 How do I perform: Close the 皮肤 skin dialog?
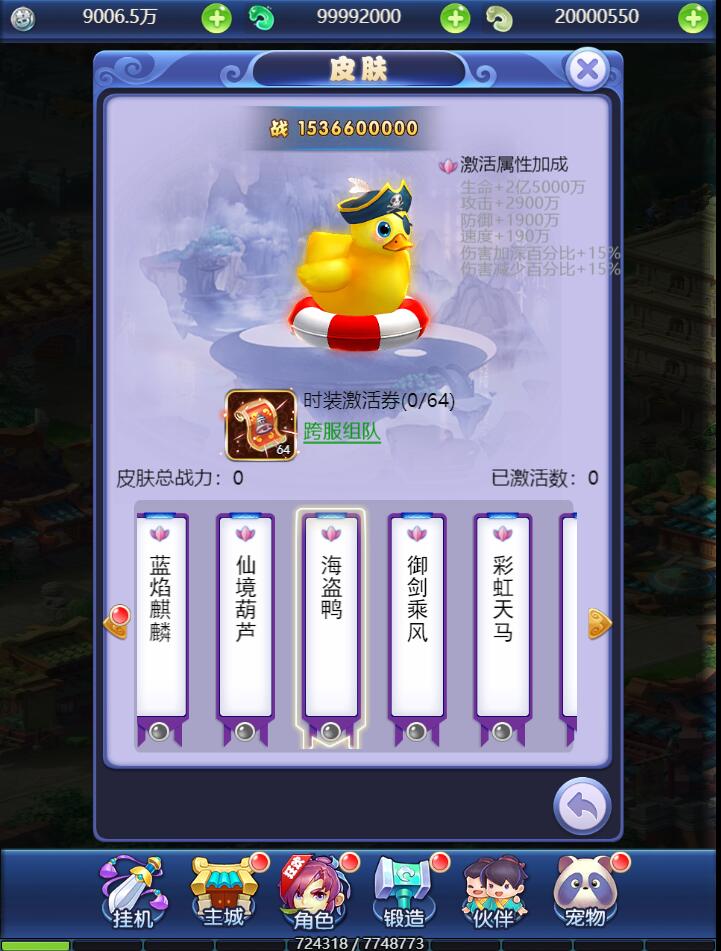click(588, 70)
